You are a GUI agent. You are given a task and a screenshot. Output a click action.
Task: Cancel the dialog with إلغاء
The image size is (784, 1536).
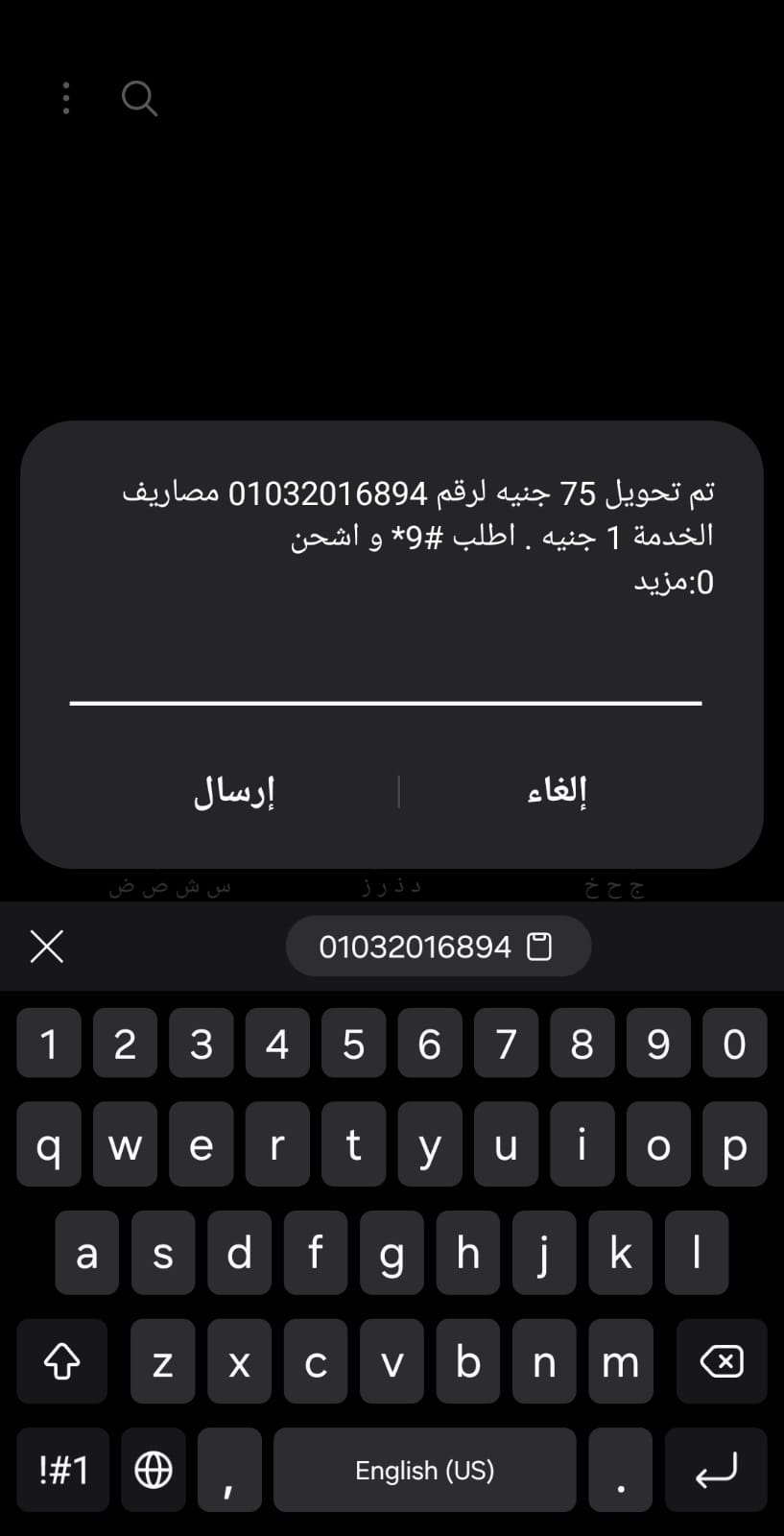pos(557,791)
